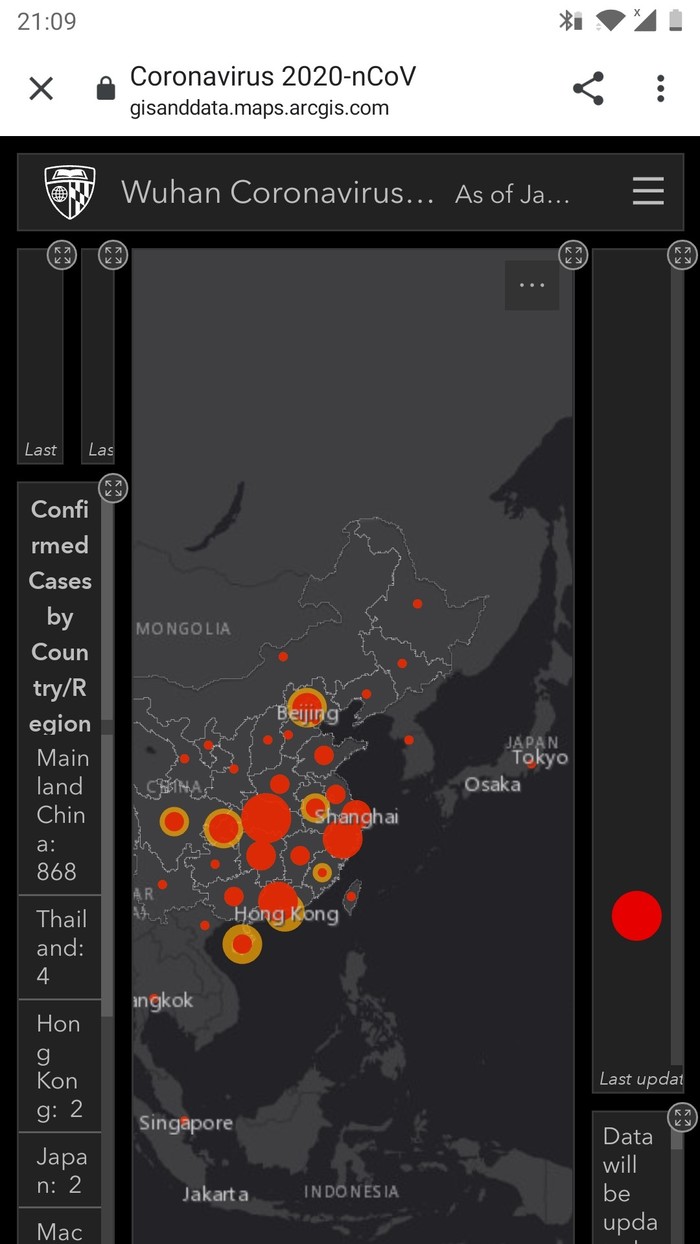This screenshot has width=700, height=1244.
Task: Expand the map panel to fullscreen
Action: [573, 255]
